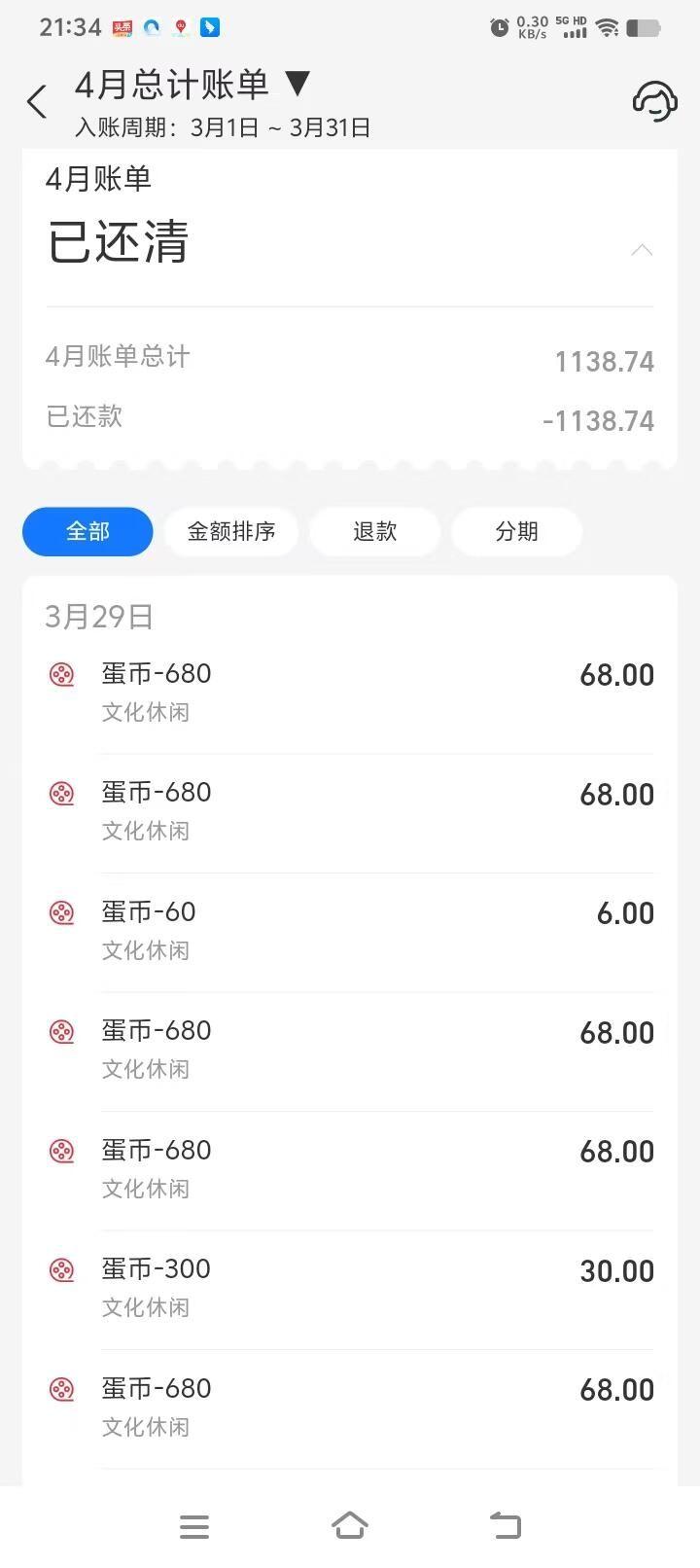Show only 退款 transactions
Image resolution: width=700 pixels, height=1568 pixels.
374,531
